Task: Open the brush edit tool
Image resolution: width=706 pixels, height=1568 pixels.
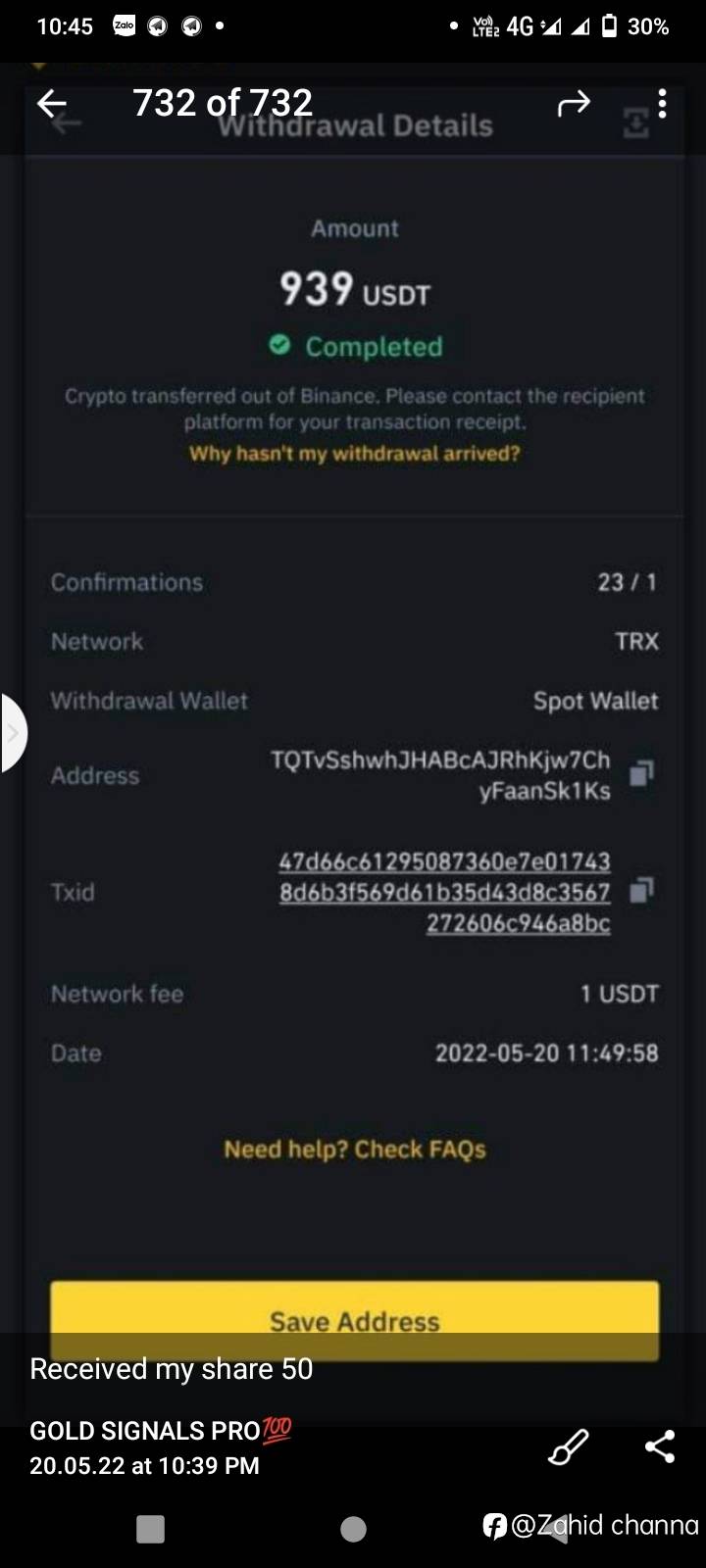Action: [568, 1446]
